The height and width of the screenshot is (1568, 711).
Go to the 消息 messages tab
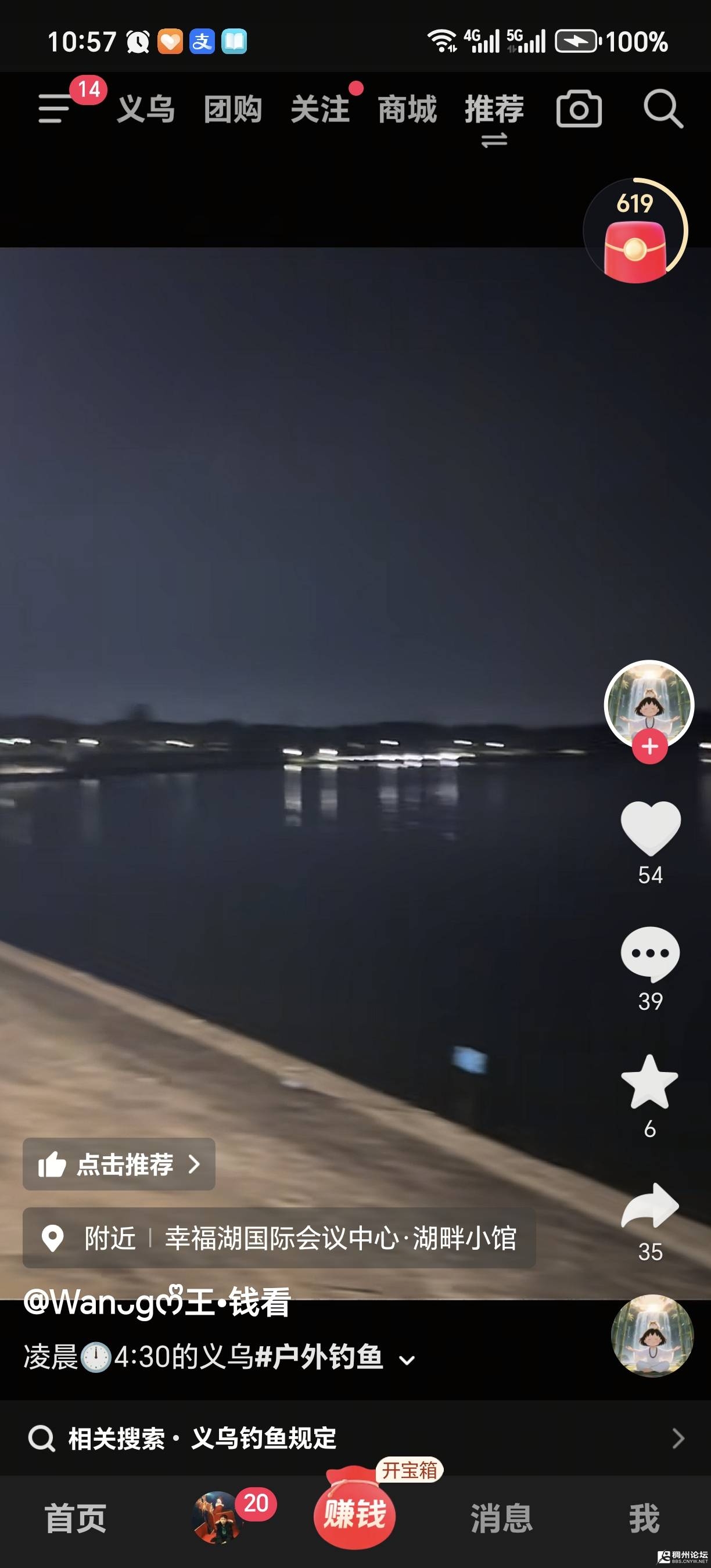tap(502, 1518)
